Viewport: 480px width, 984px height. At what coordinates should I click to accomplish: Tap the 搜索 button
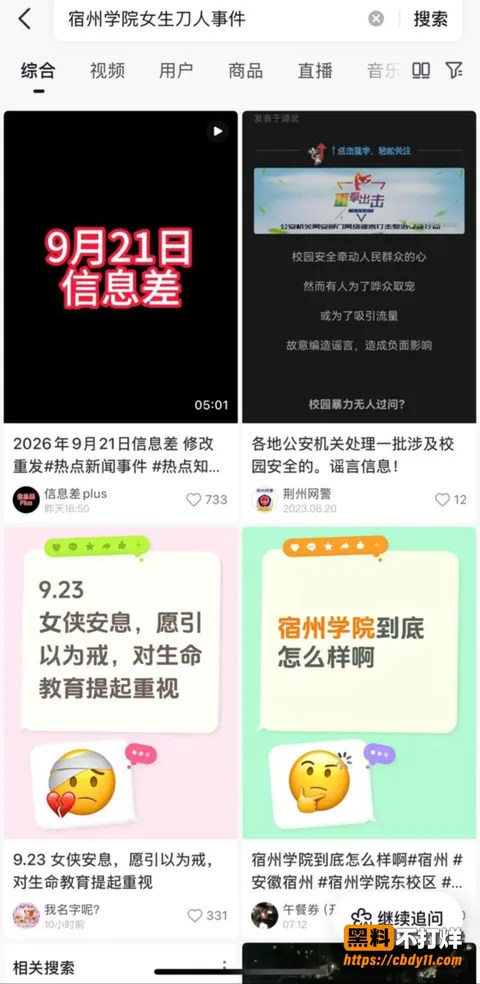pos(430,19)
